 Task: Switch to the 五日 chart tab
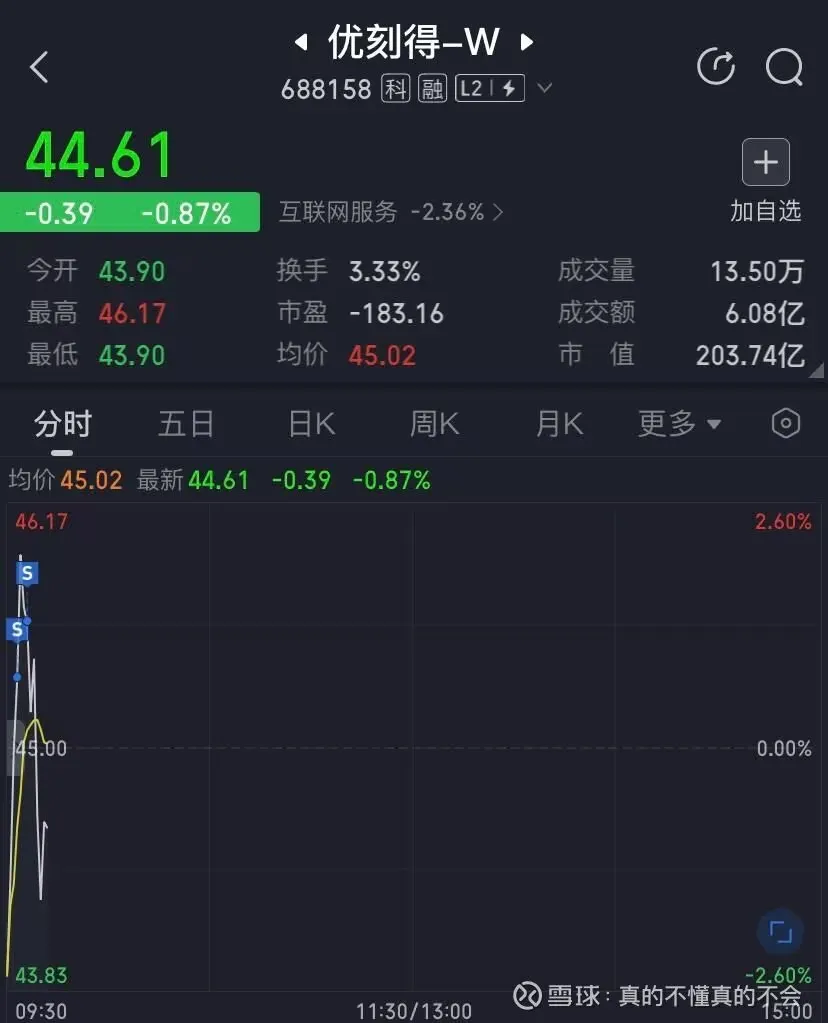pos(186,424)
